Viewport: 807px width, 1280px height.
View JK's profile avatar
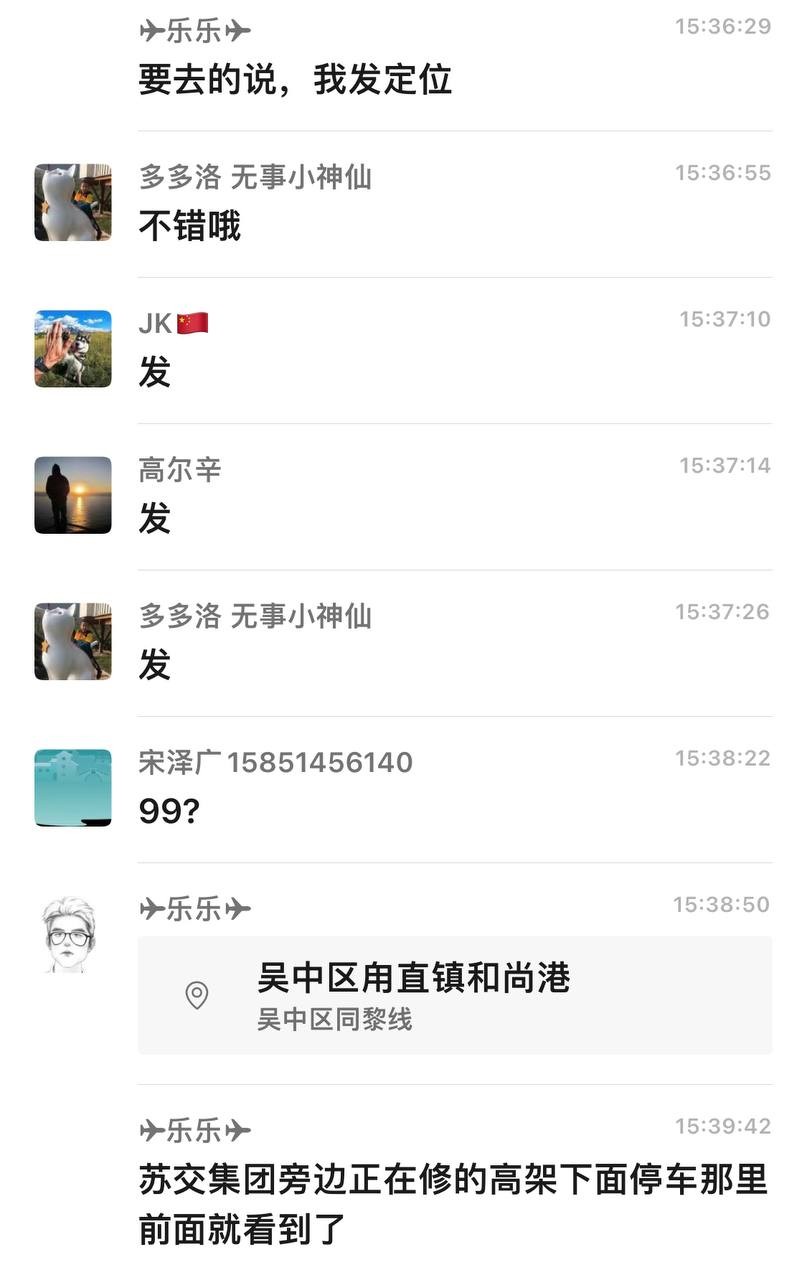tap(73, 348)
